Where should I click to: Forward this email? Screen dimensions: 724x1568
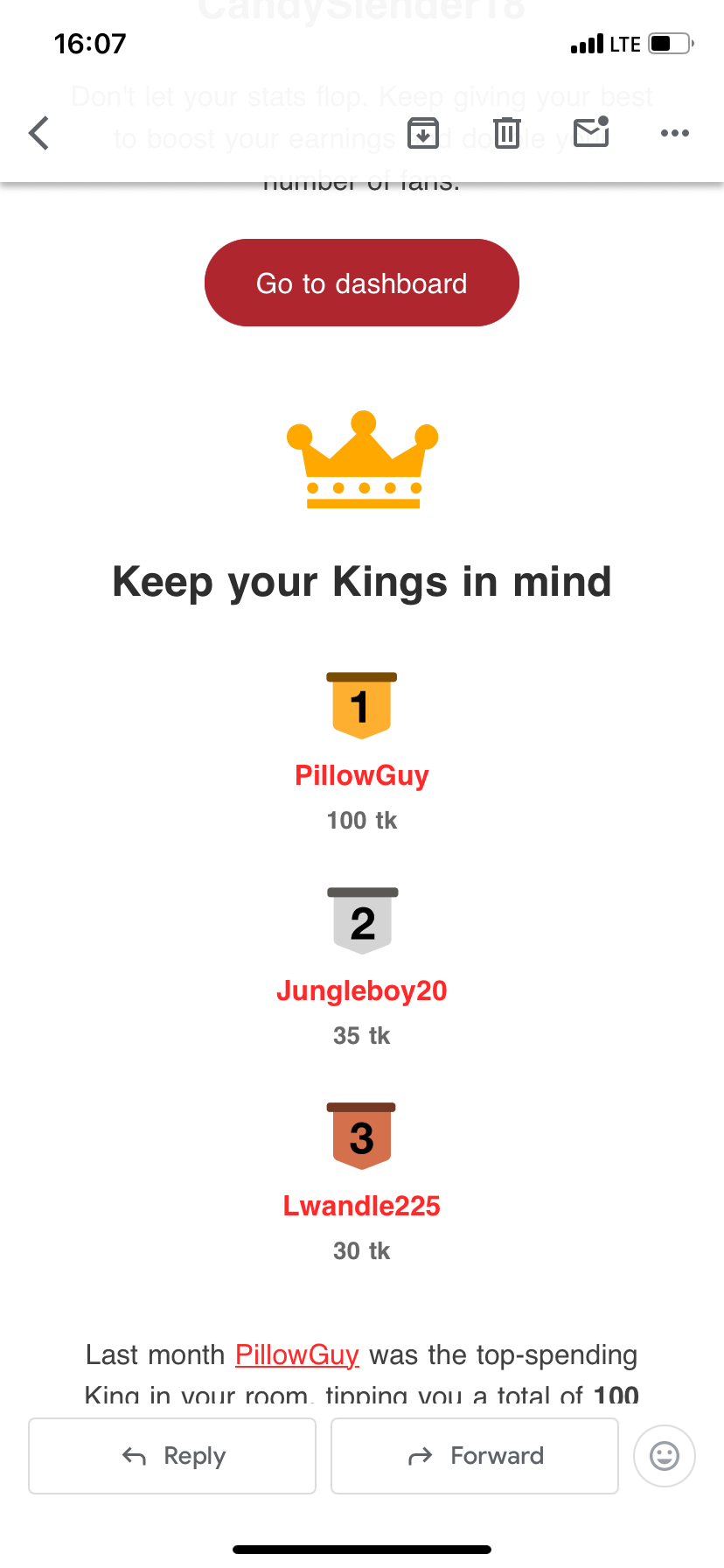pyautogui.click(x=475, y=1456)
